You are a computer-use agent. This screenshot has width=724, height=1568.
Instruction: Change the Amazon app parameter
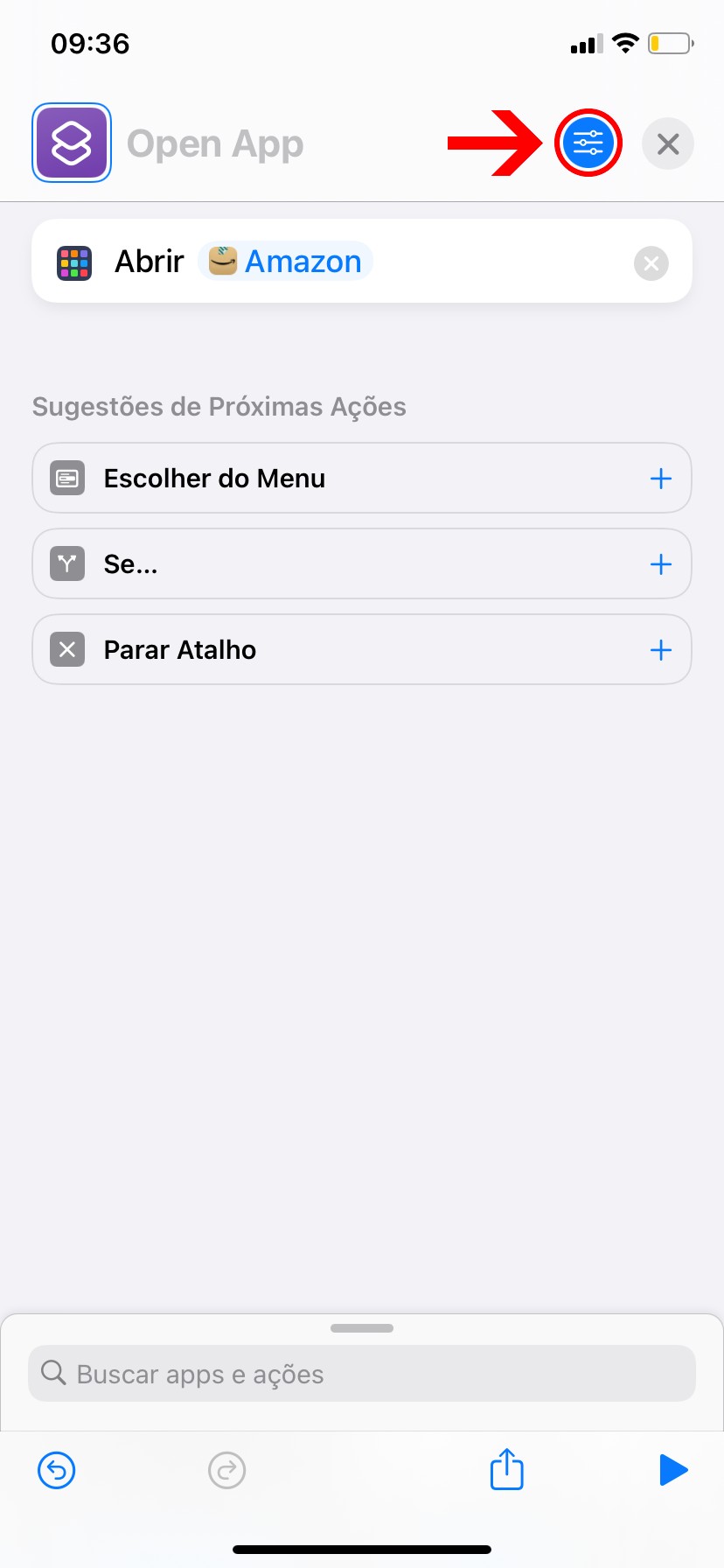(x=286, y=262)
